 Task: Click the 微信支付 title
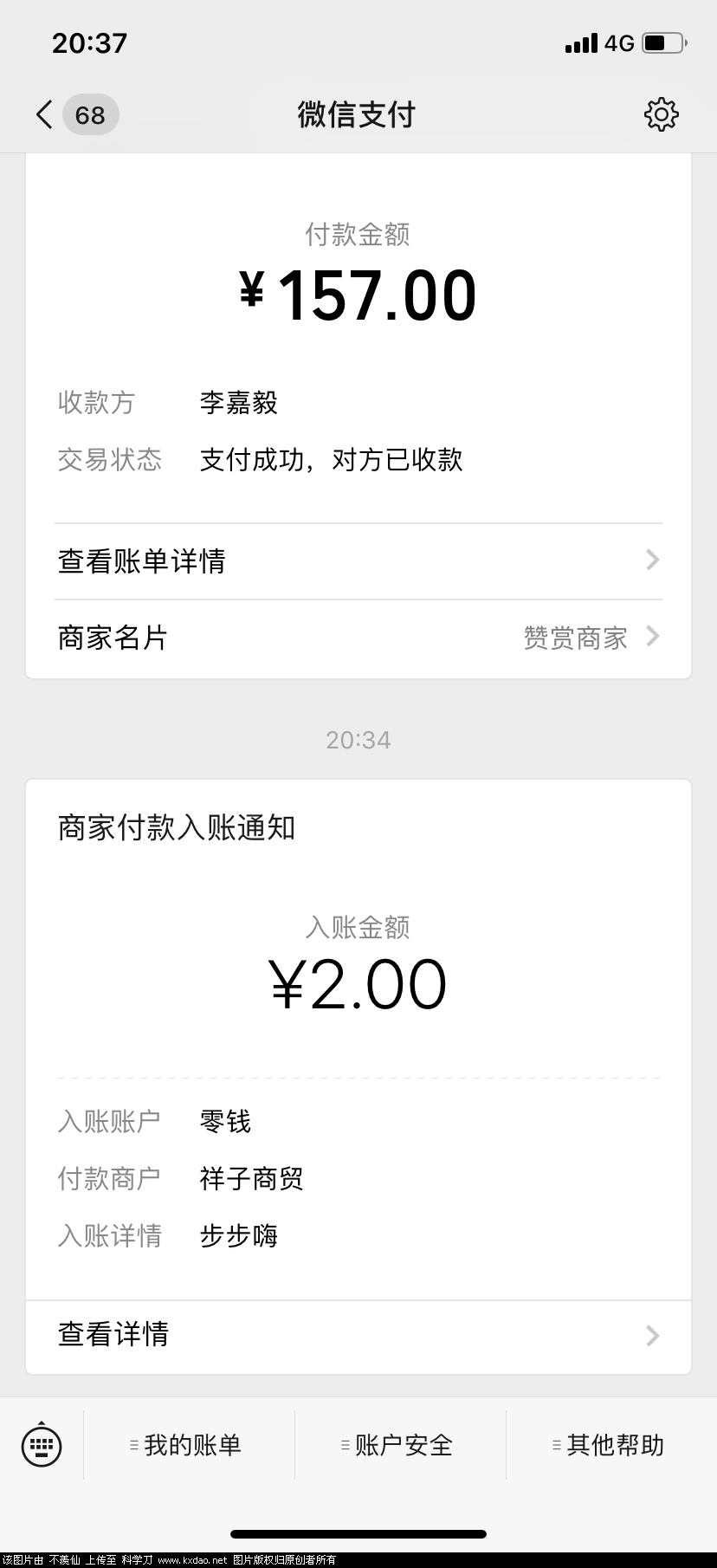358,113
